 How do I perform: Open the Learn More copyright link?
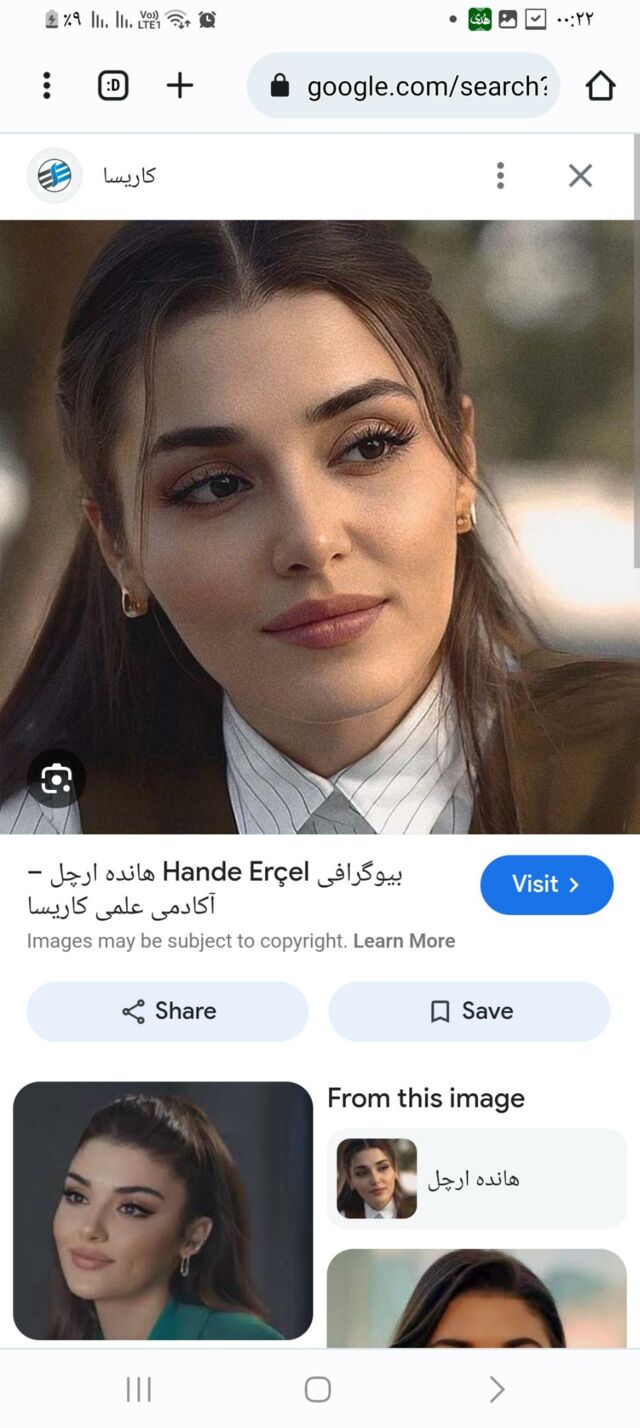404,941
